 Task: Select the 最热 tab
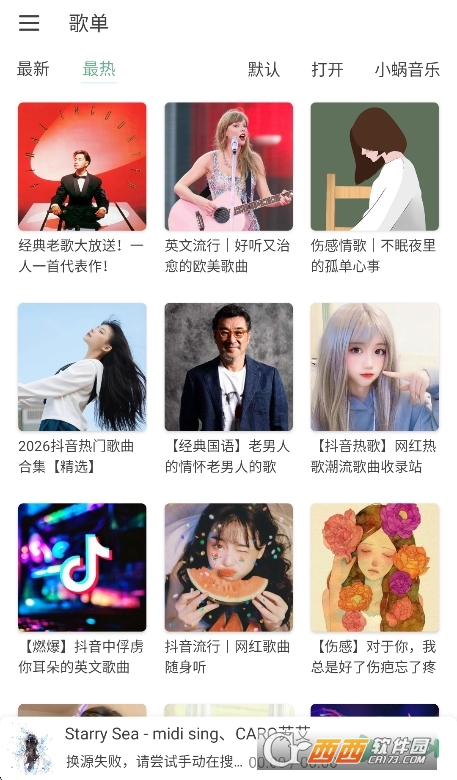click(99, 69)
